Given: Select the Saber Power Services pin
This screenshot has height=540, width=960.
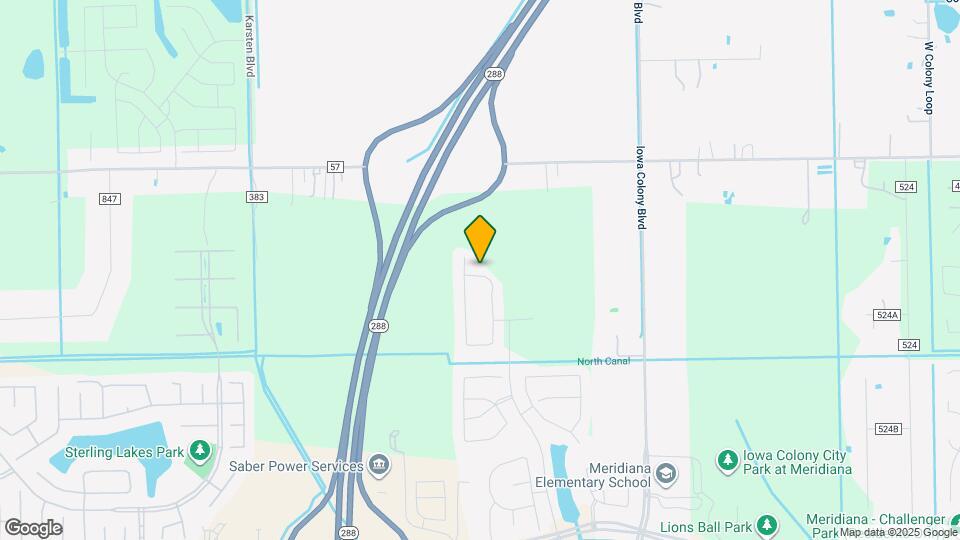Looking at the screenshot, I should click(380, 465).
